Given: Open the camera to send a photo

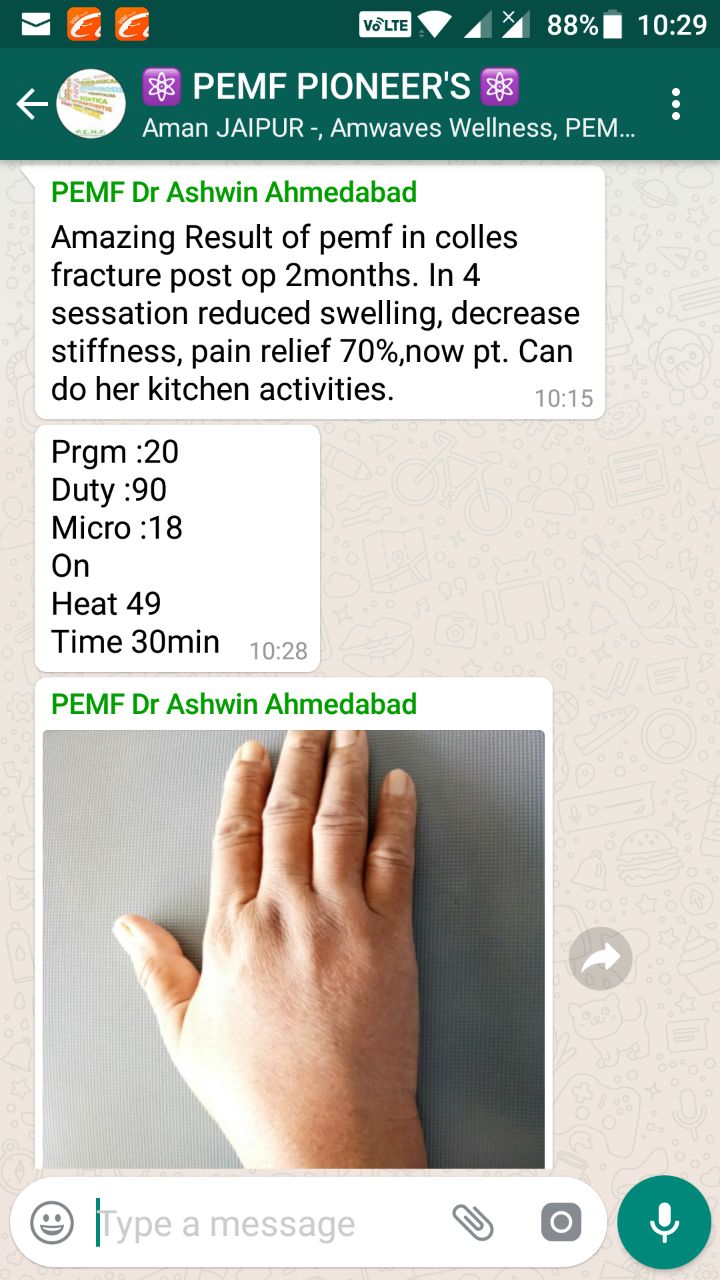Looking at the screenshot, I should 561,1222.
